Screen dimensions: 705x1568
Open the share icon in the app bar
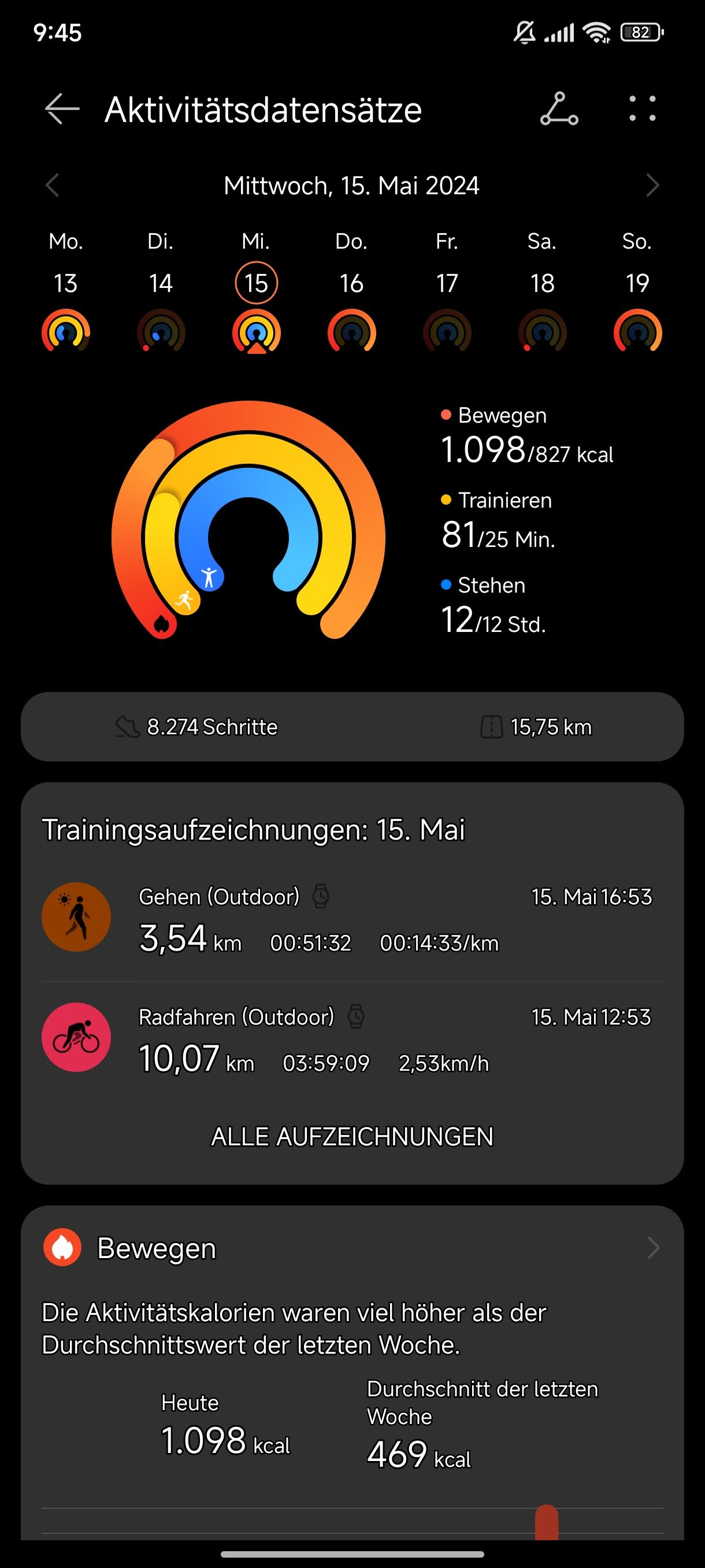pos(559,110)
